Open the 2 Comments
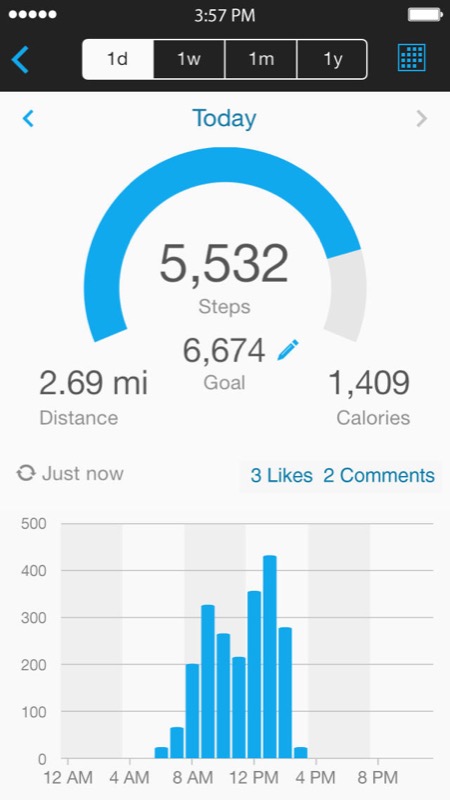The height and width of the screenshot is (800, 450). [379, 476]
